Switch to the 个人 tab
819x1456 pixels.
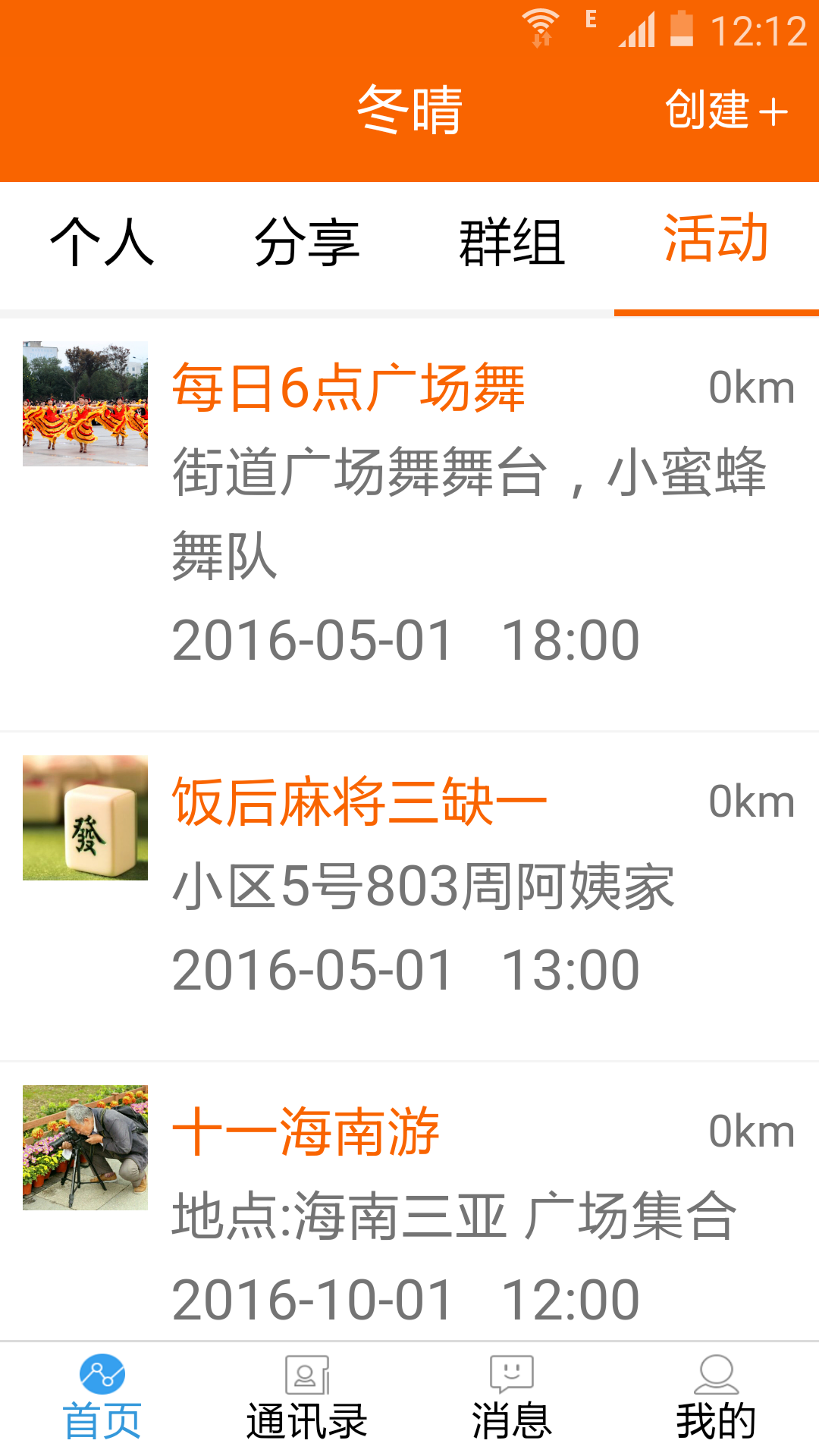(x=102, y=243)
